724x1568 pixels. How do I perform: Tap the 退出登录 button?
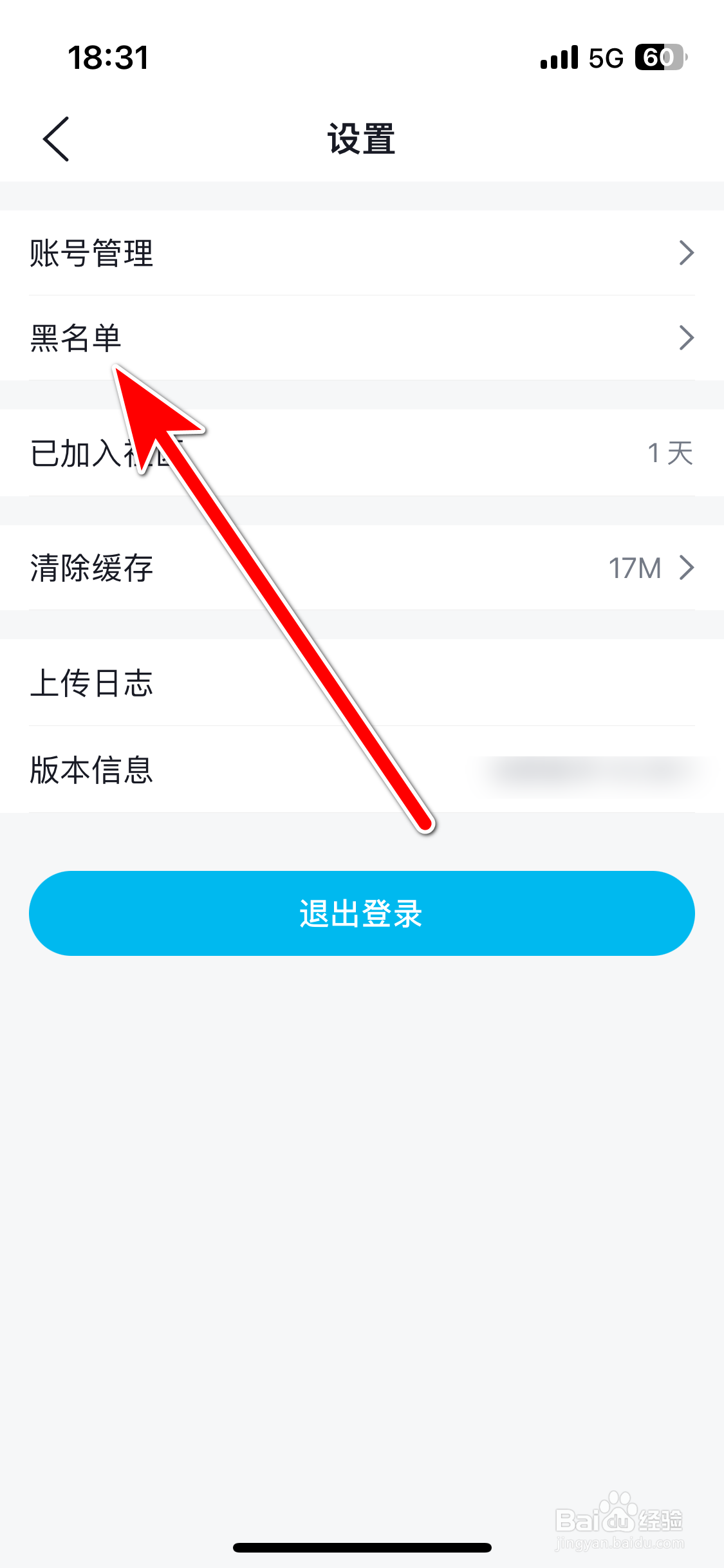point(362,913)
